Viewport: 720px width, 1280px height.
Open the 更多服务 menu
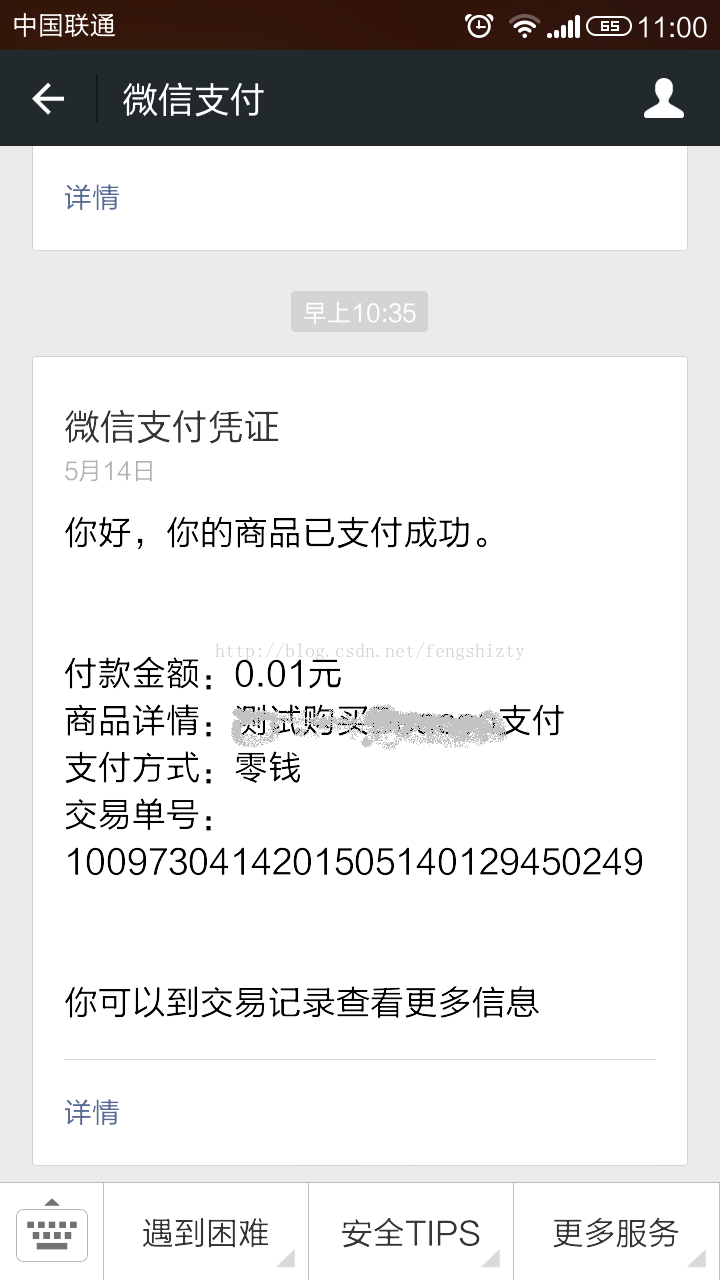tap(616, 1233)
